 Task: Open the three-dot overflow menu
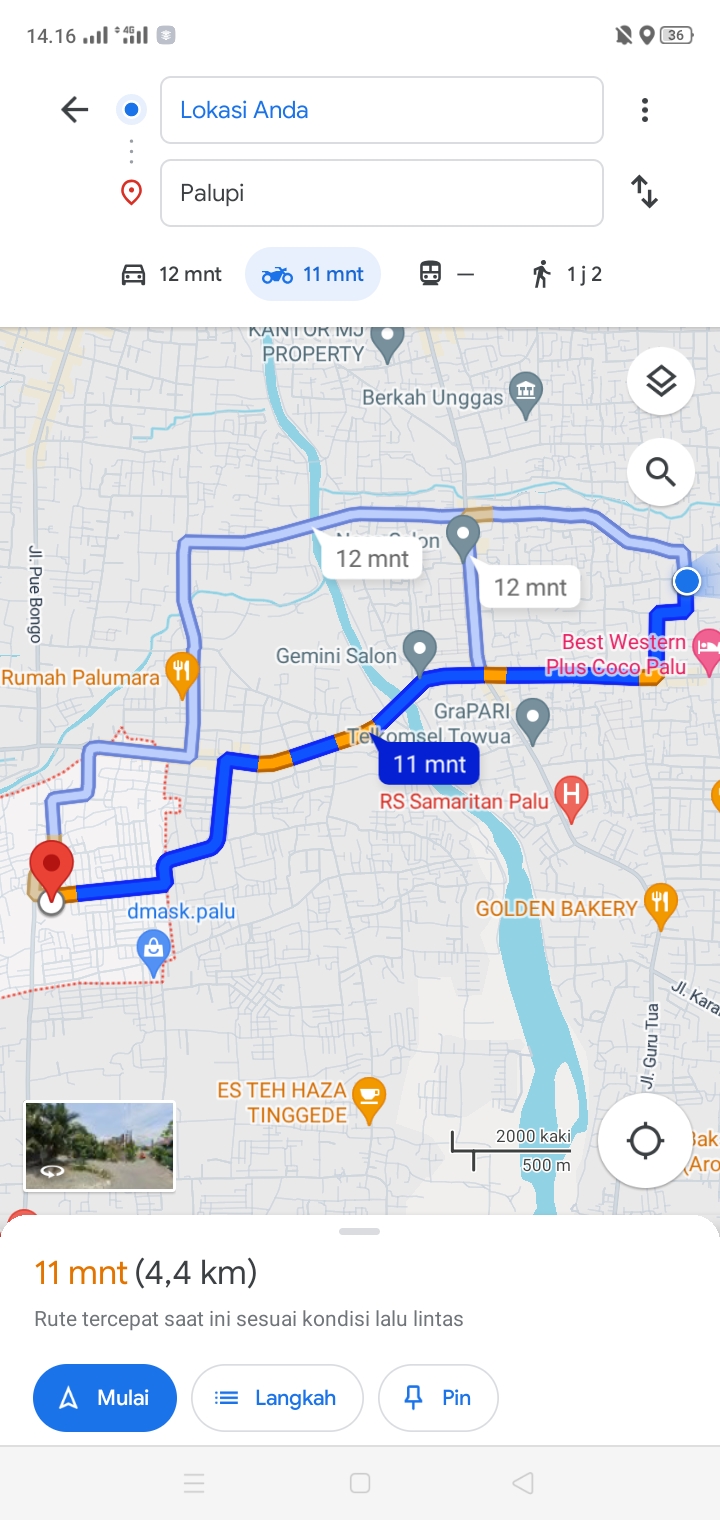645,110
